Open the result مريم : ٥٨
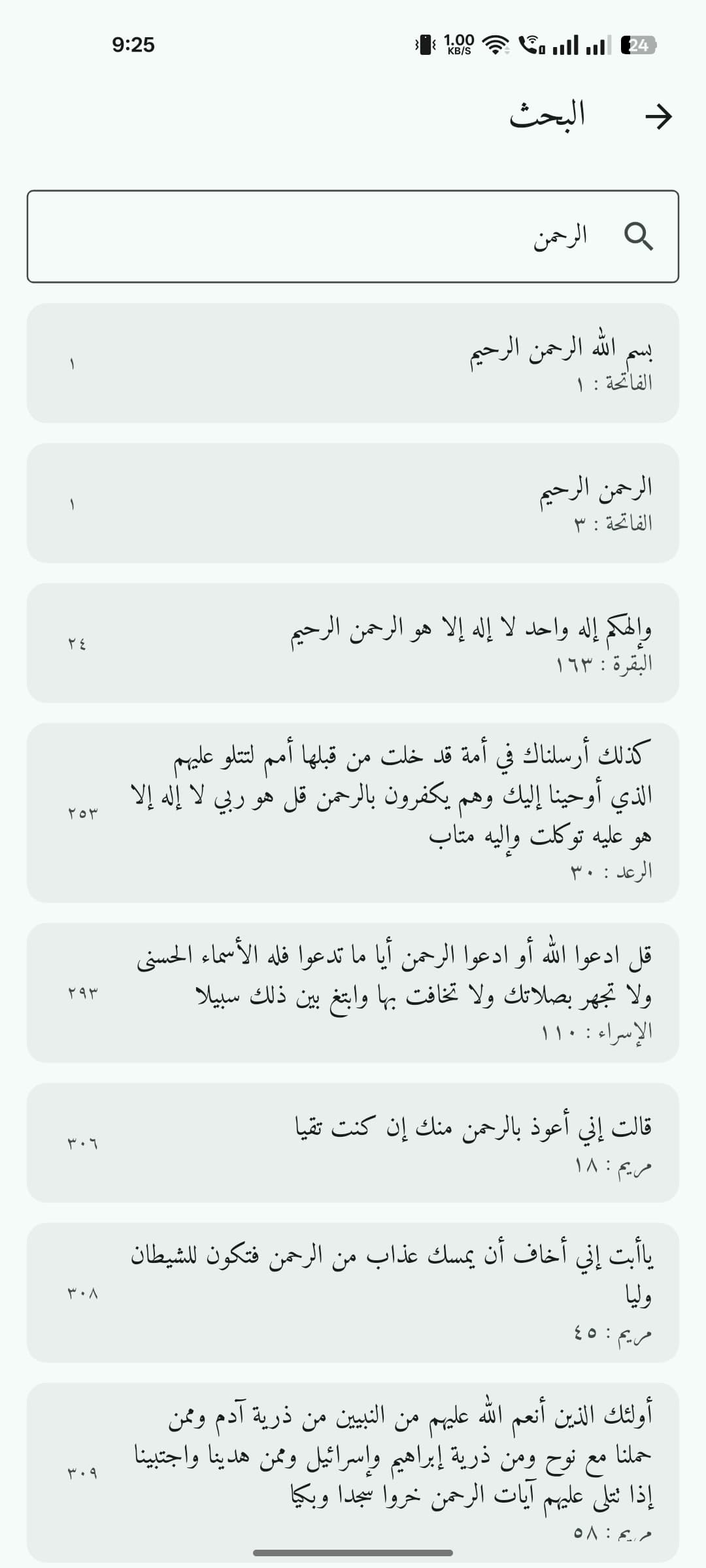This screenshot has height=1568, width=706. click(353, 1473)
